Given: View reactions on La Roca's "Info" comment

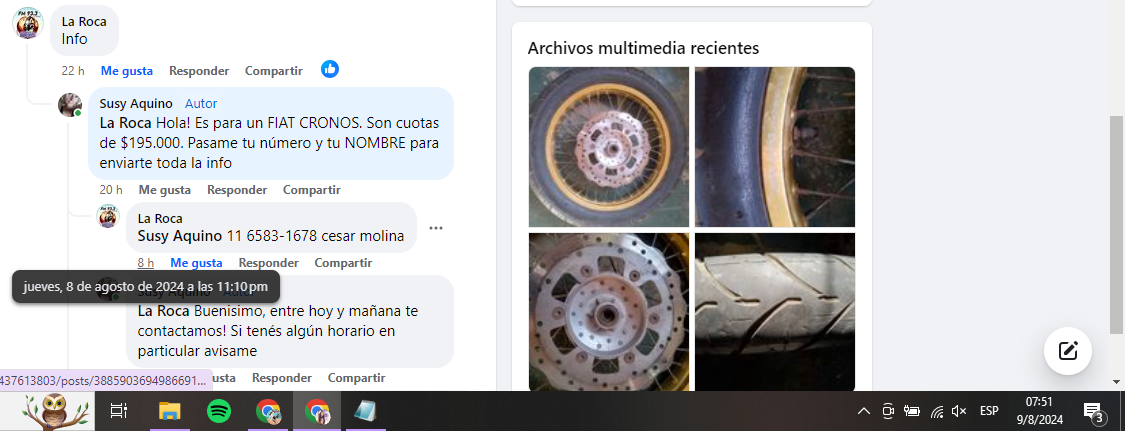Looking at the screenshot, I should pos(330,70).
